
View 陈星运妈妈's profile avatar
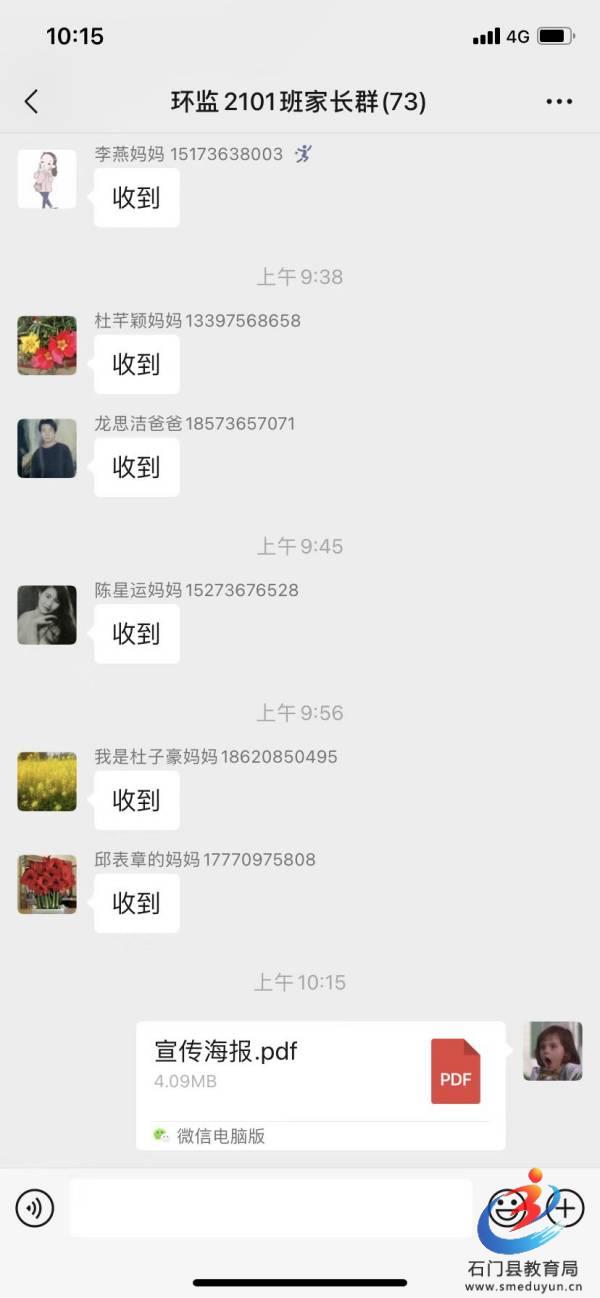click(47, 615)
